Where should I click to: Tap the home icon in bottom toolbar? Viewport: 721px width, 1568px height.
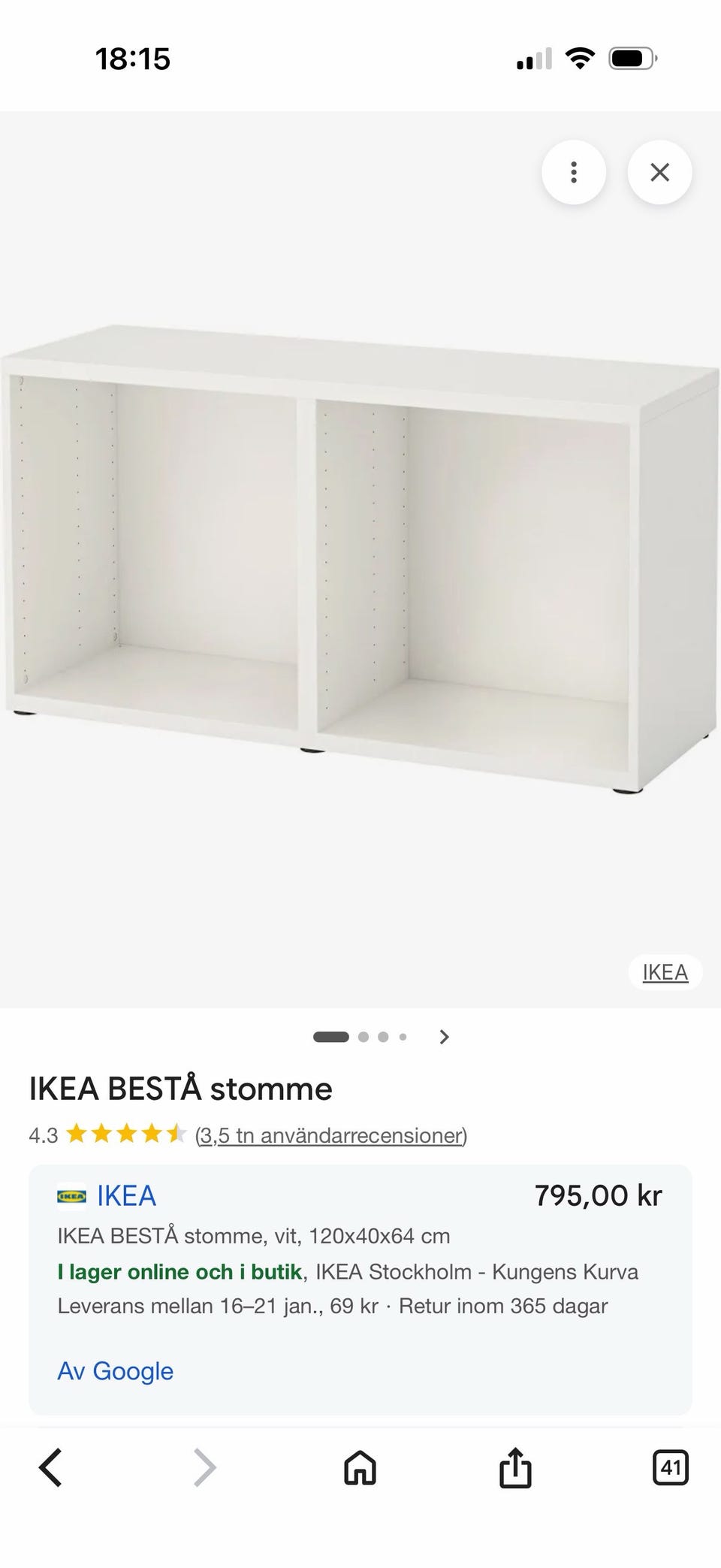[359, 1467]
